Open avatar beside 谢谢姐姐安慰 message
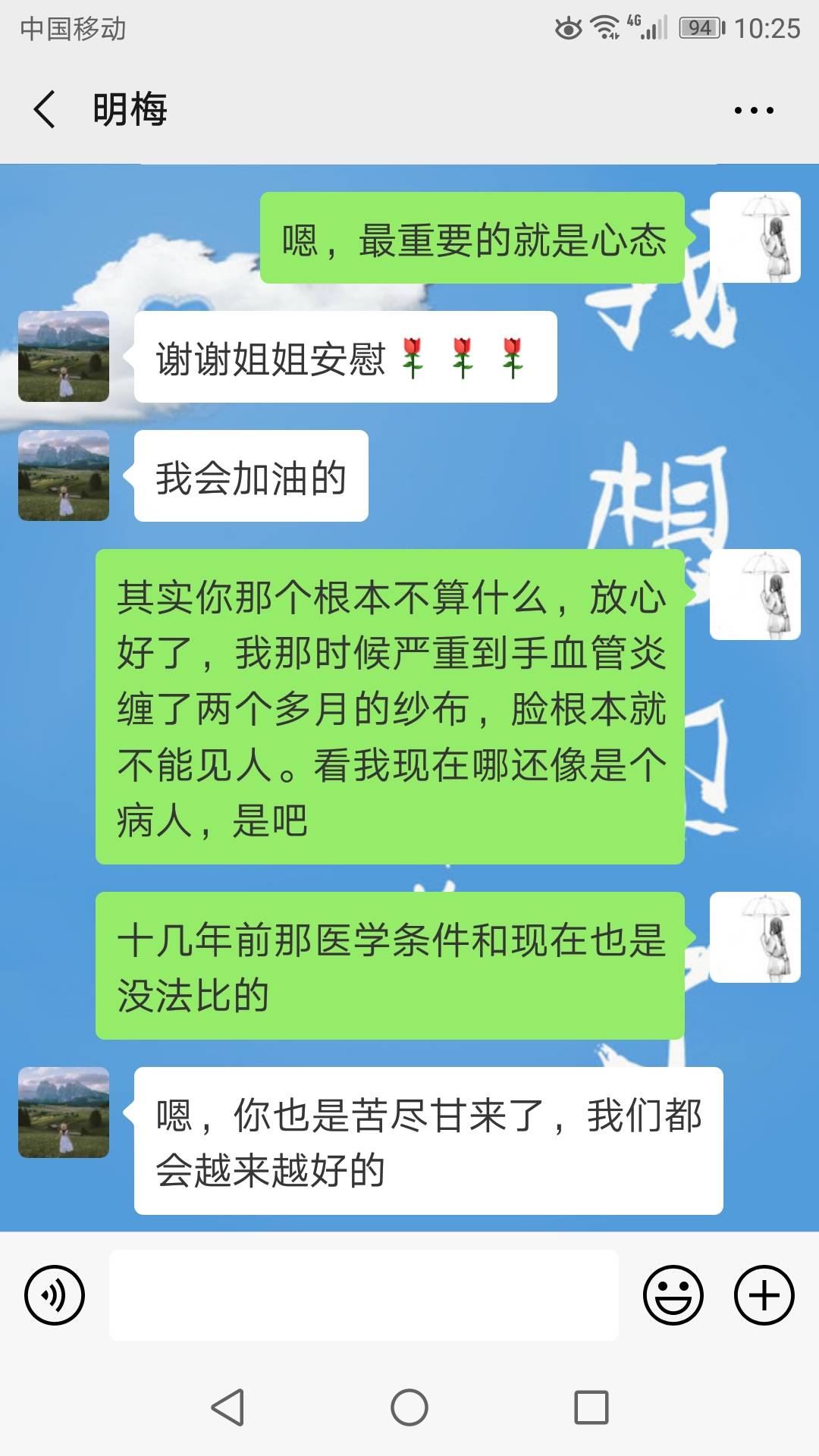This screenshot has height=1456, width=819. pyautogui.click(x=64, y=356)
